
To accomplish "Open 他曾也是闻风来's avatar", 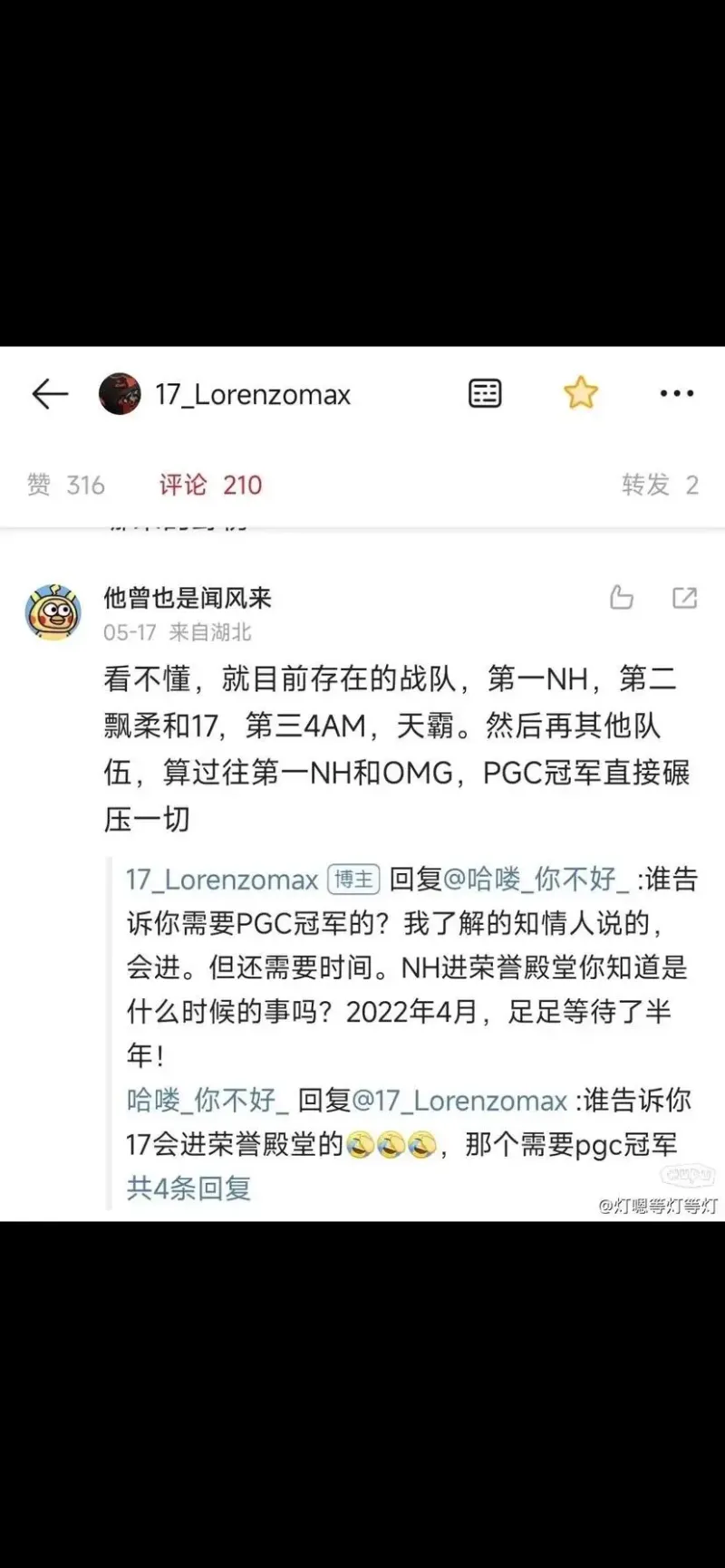I will coord(53,612).
